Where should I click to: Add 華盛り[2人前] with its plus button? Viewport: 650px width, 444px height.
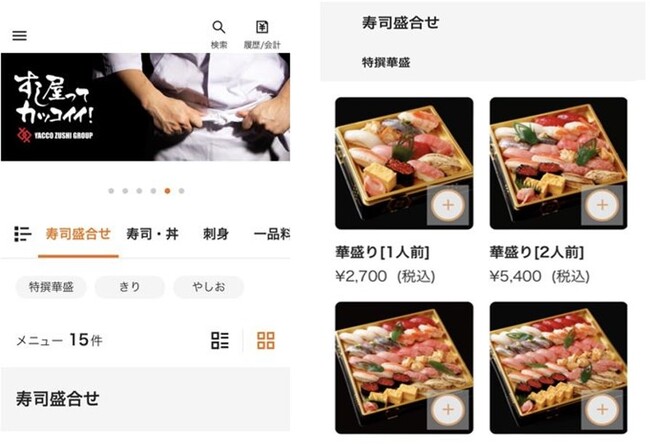click(601, 206)
